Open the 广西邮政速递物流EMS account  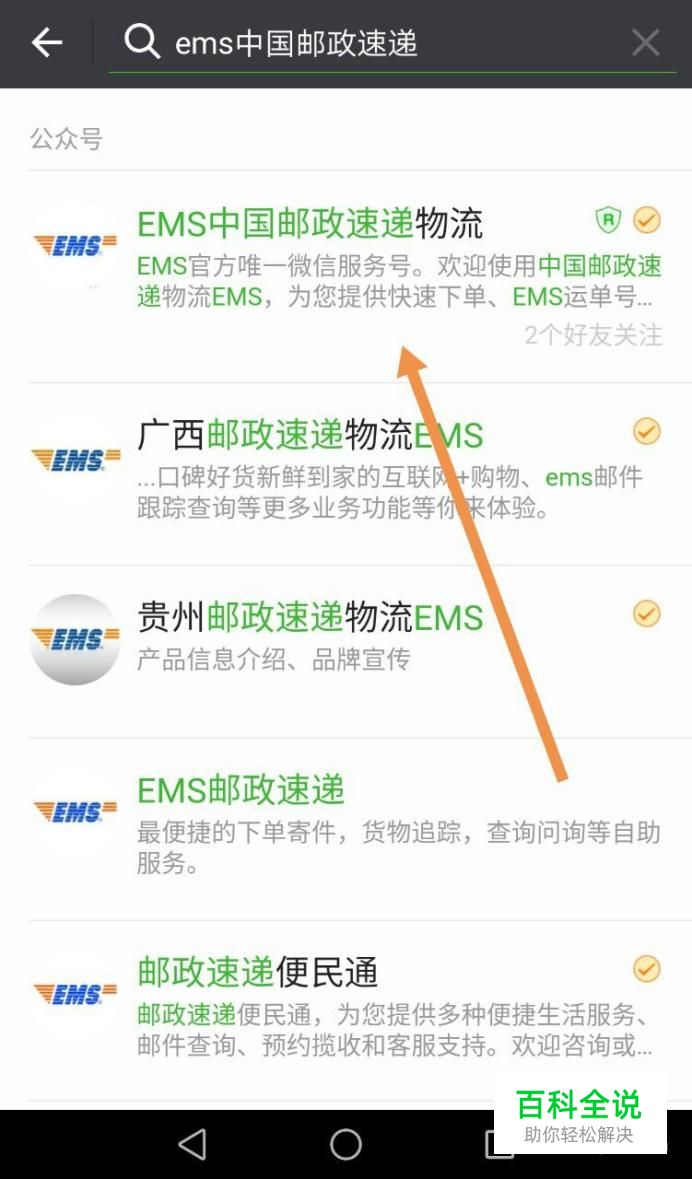[x=346, y=474]
